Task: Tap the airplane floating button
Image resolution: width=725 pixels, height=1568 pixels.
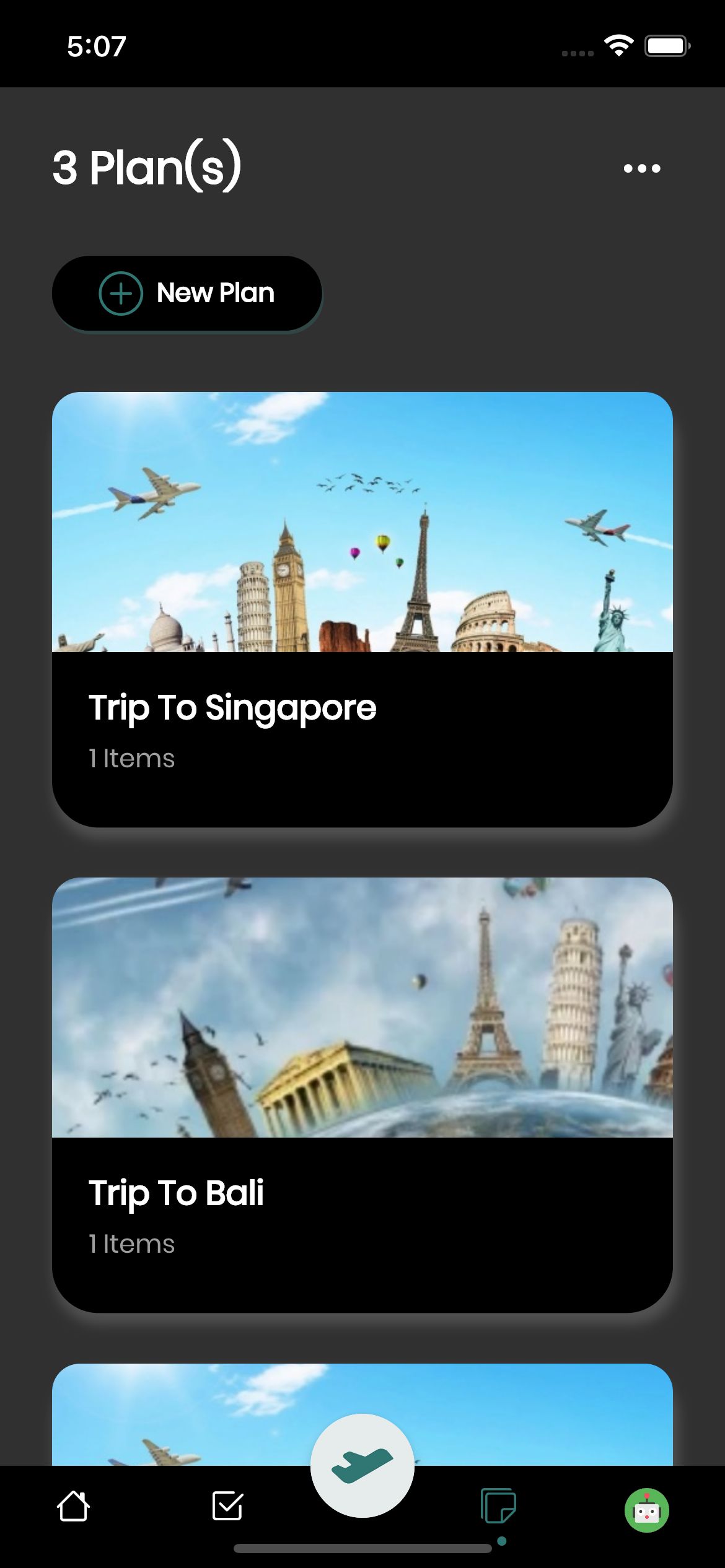Action: tap(362, 1465)
